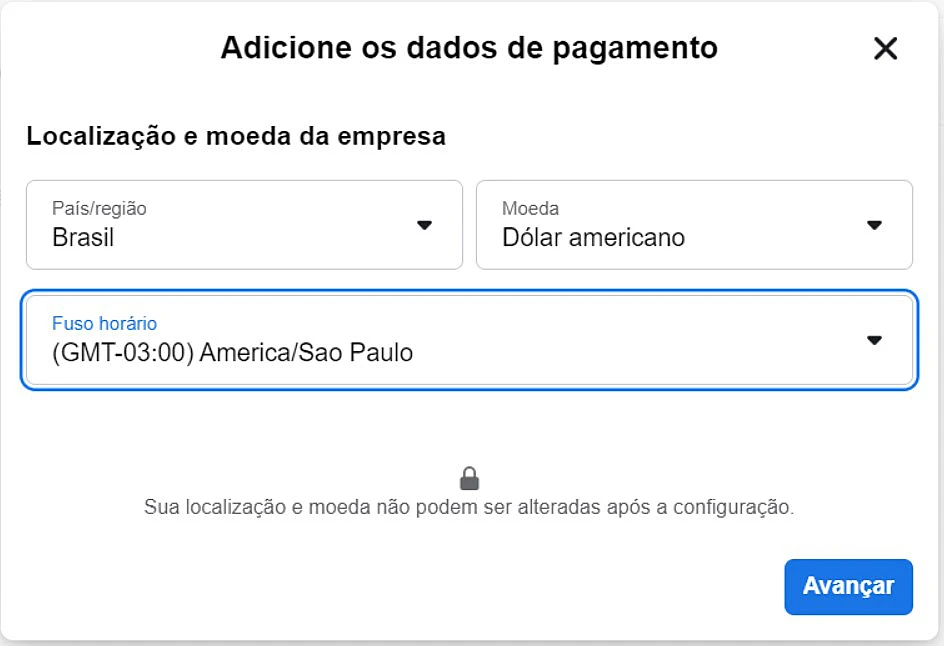The height and width of the screenshot is (646, 944).
Task: Close the payment details dialog
Action: point(885,48)
